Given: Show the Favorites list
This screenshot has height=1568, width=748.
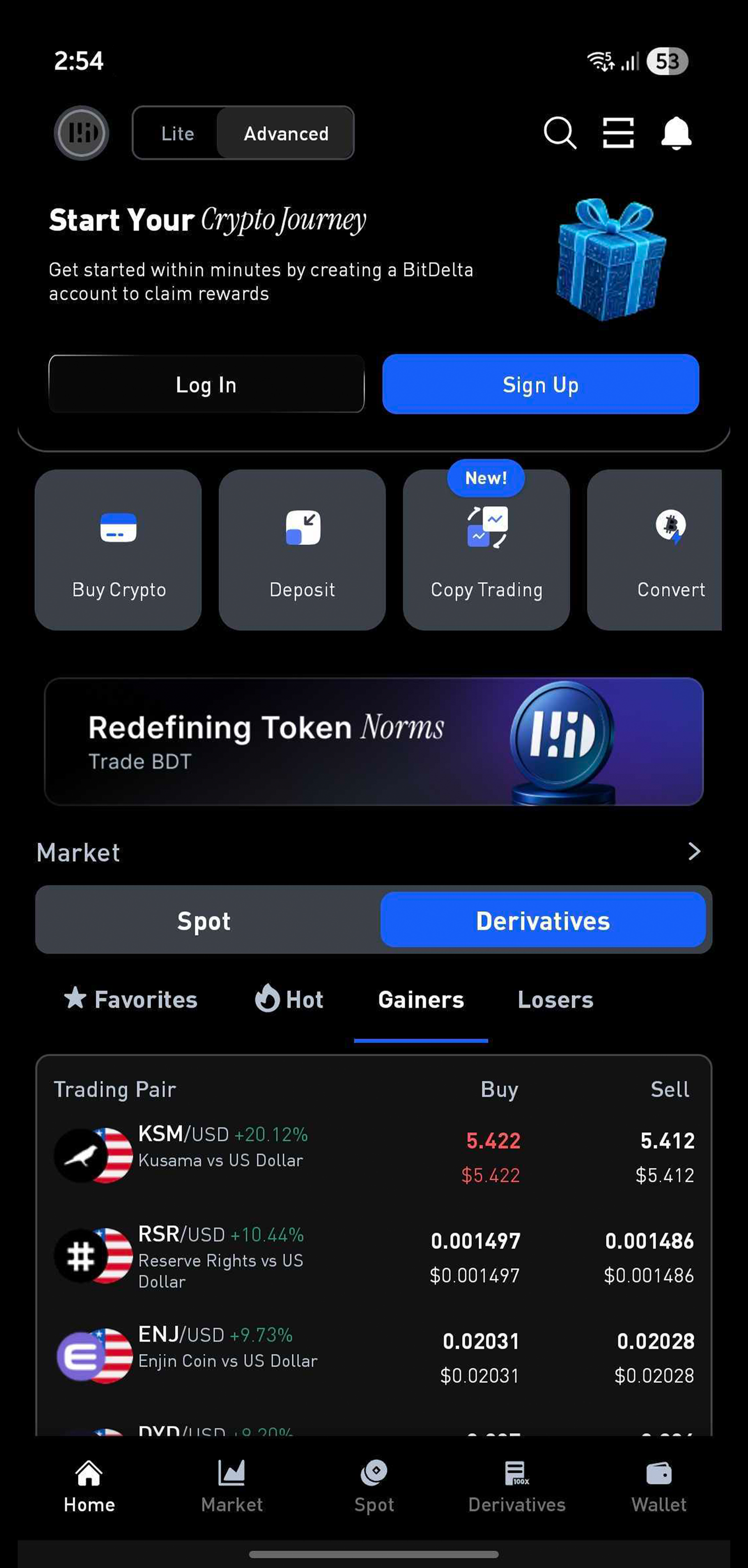Looking at the screenshot, I should pos(132,999).
